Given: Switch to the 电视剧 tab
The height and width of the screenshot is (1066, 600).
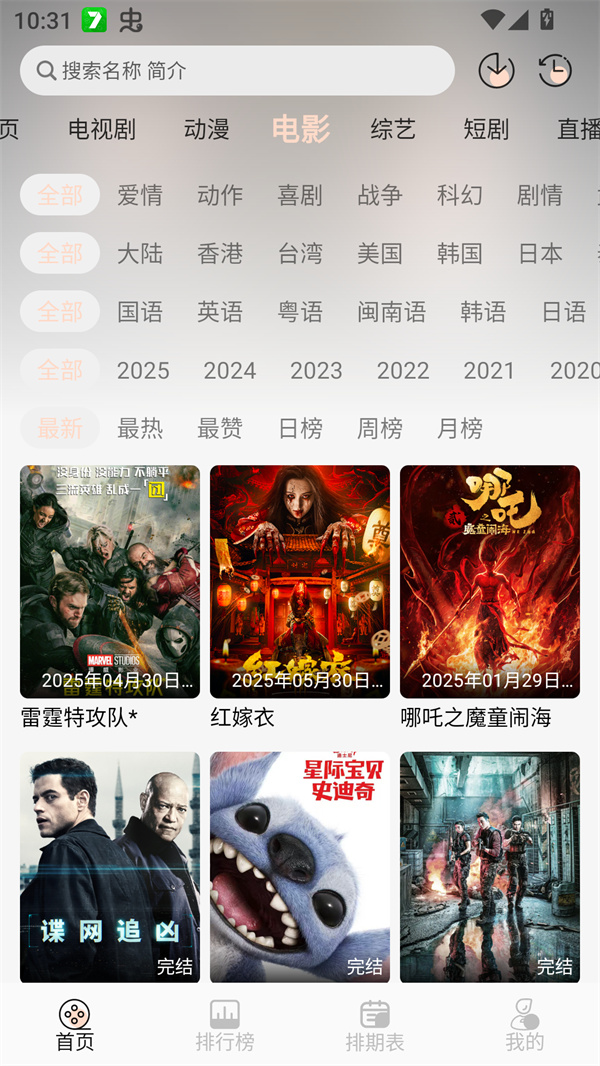Looking at the screenshot, I should click(x=102, y=129).
